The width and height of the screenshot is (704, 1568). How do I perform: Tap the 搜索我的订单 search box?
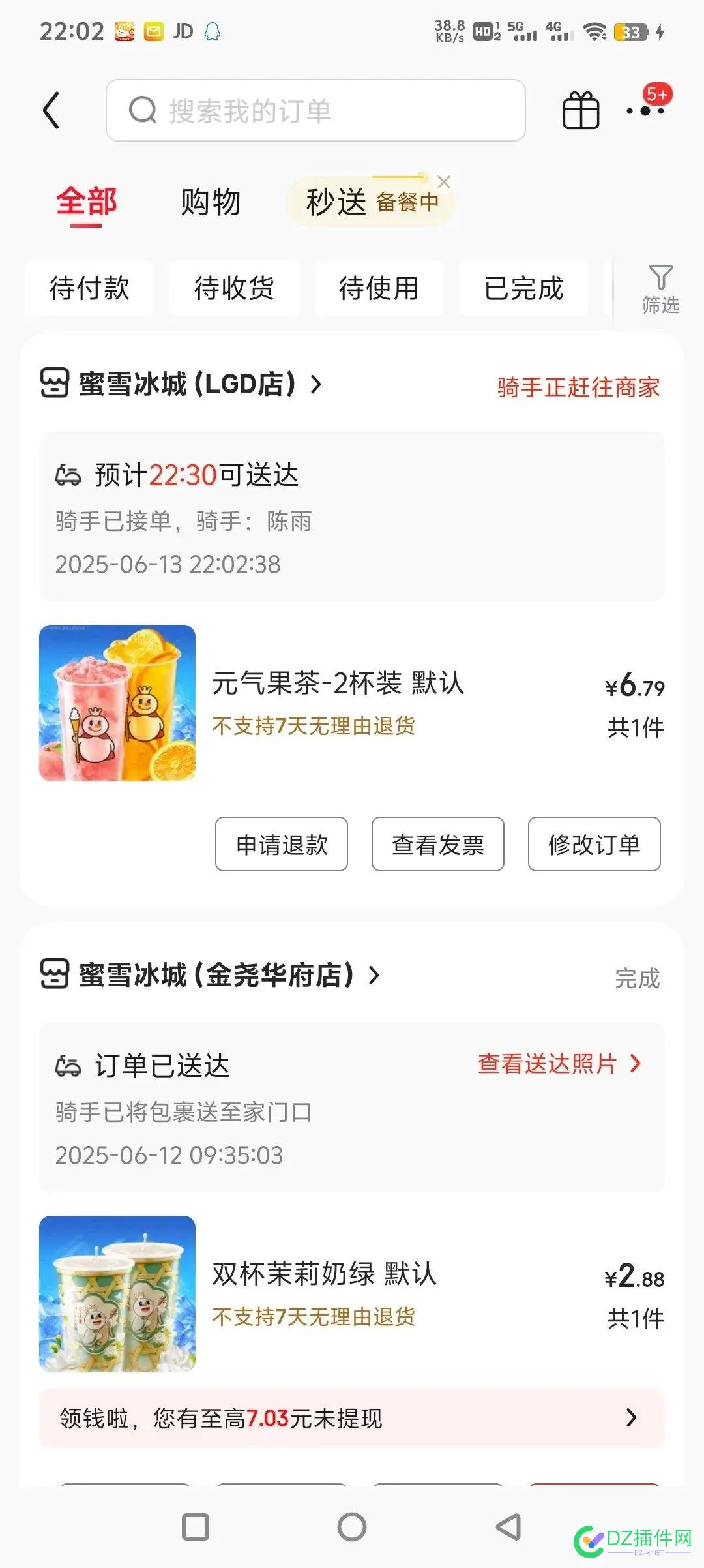pyautogui.click(x=315, y=110)
